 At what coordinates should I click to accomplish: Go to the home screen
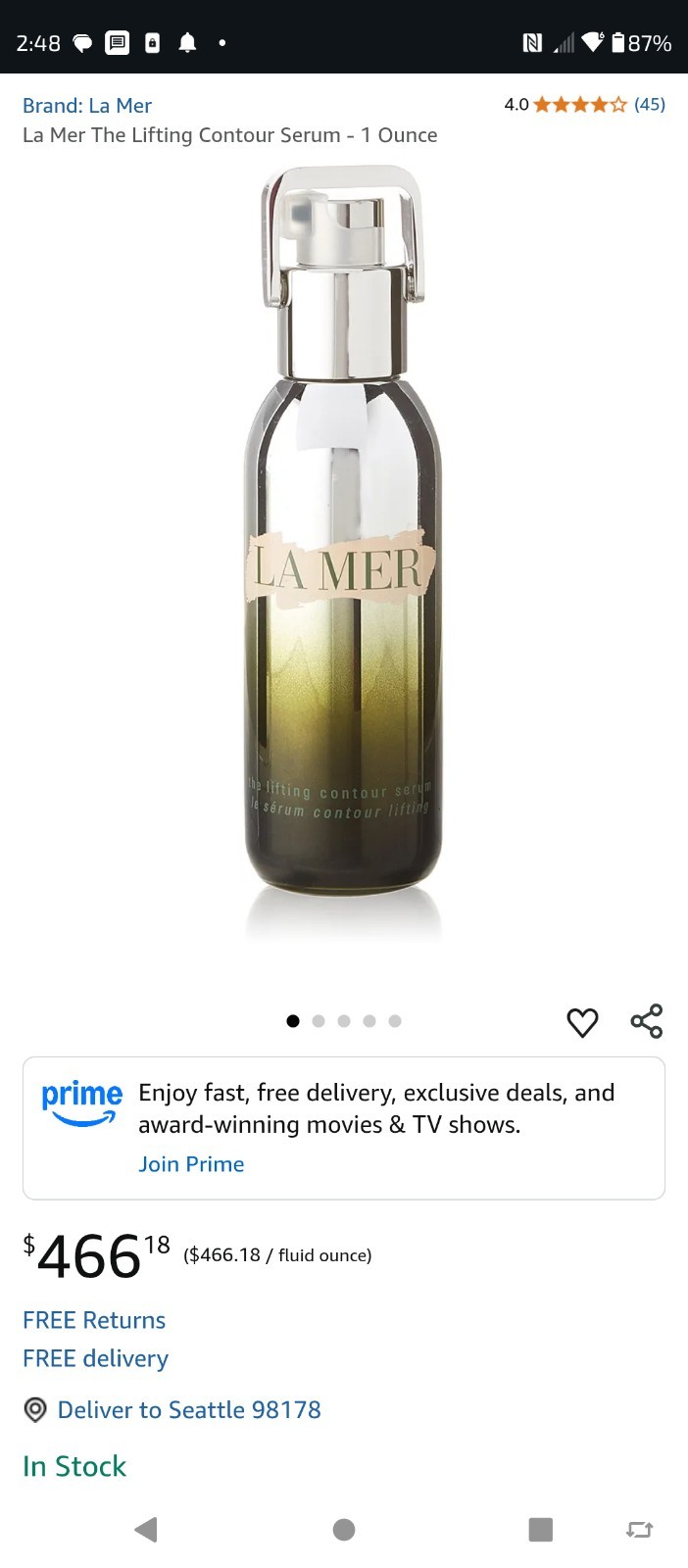tap(344, 1530)
